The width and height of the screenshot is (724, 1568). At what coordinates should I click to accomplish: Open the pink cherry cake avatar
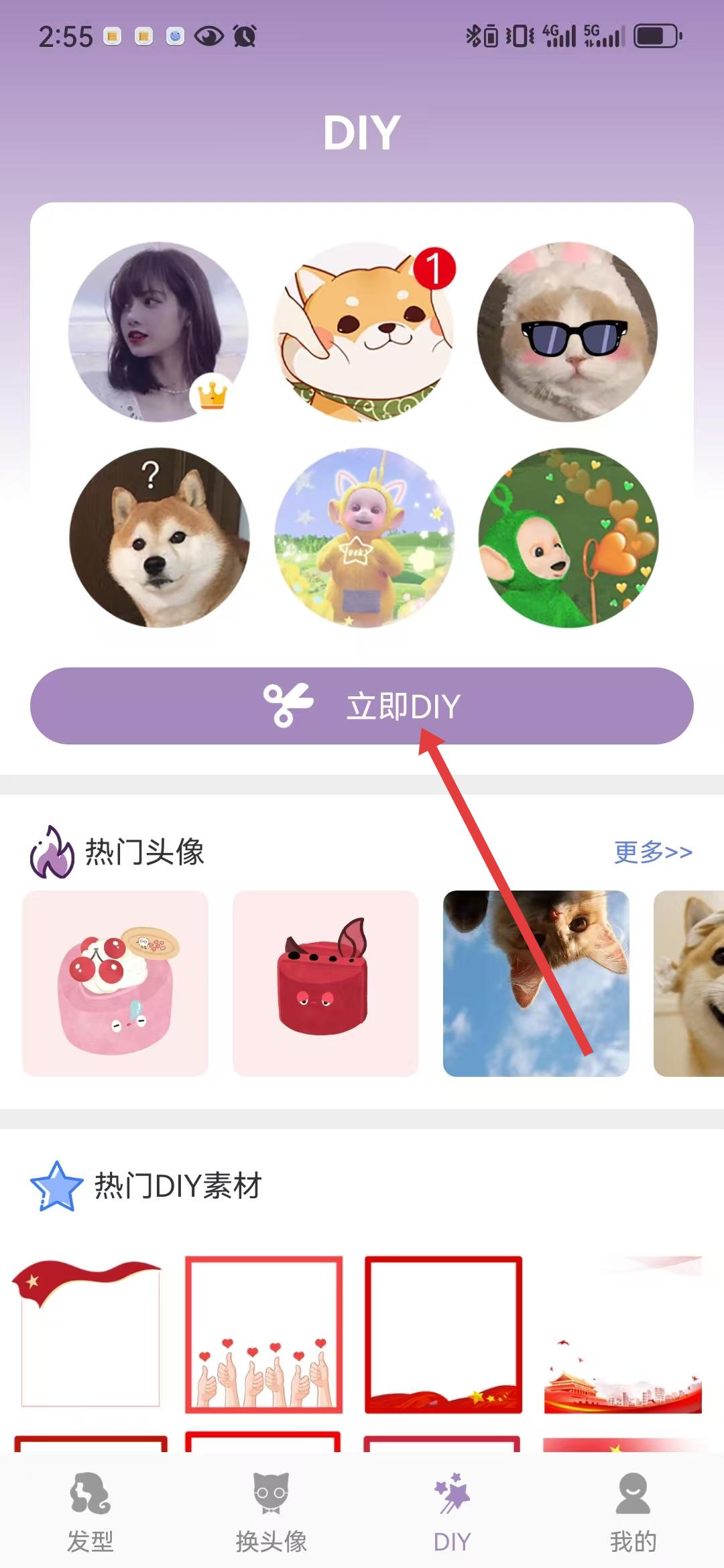pos(115,983)
